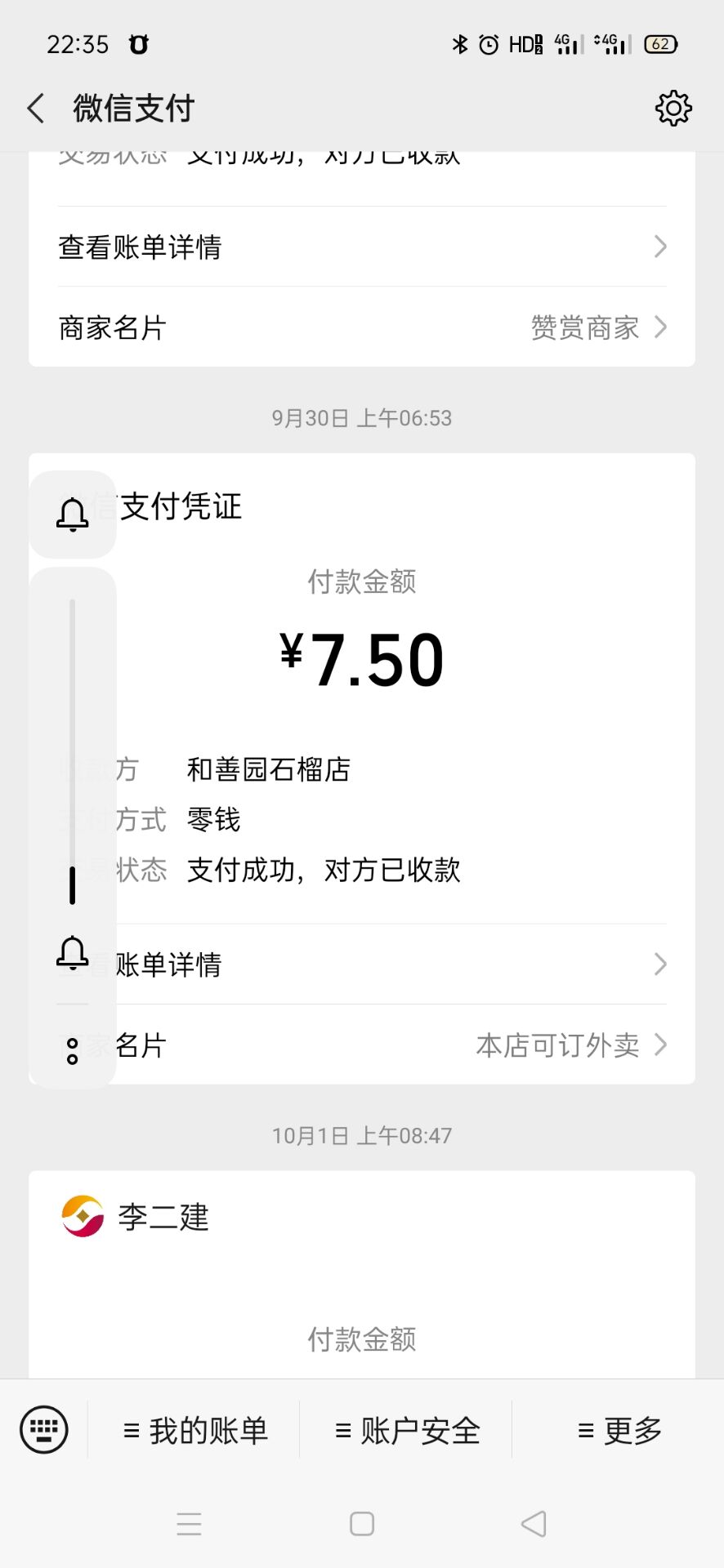
Task: Tap merchant name 和善园石榴店
Action: pyautogui.click(x=266, y=768)
